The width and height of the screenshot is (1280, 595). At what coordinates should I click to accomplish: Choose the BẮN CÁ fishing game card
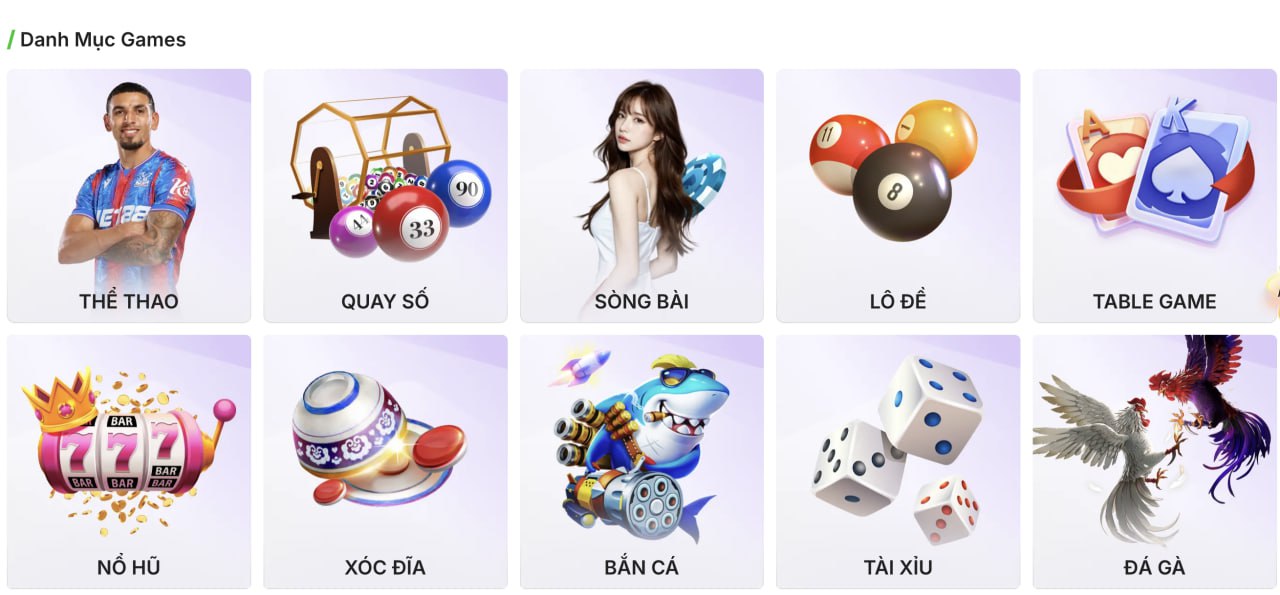click(x=641, y=462)
